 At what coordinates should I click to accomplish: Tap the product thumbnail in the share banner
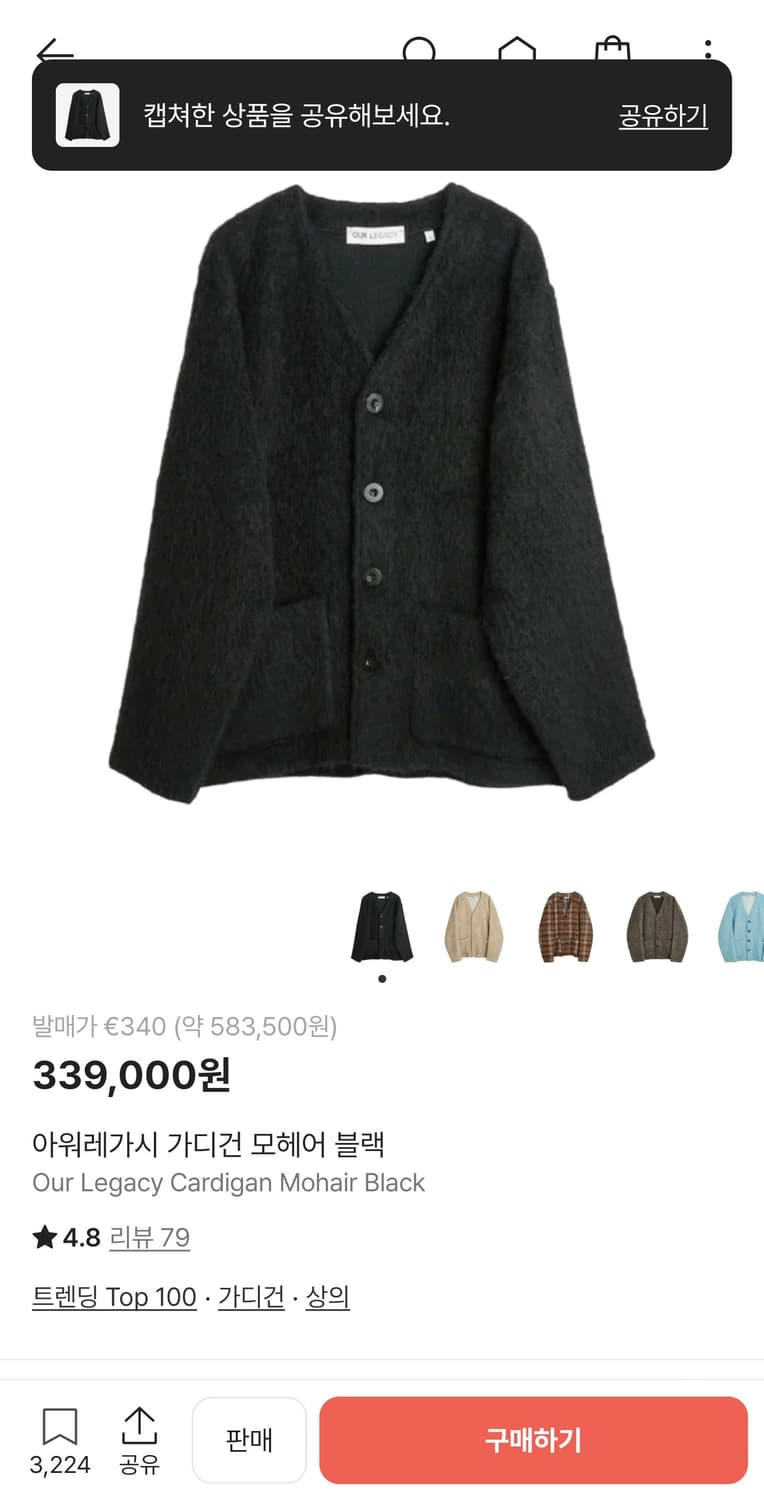[x=88, y=116]
